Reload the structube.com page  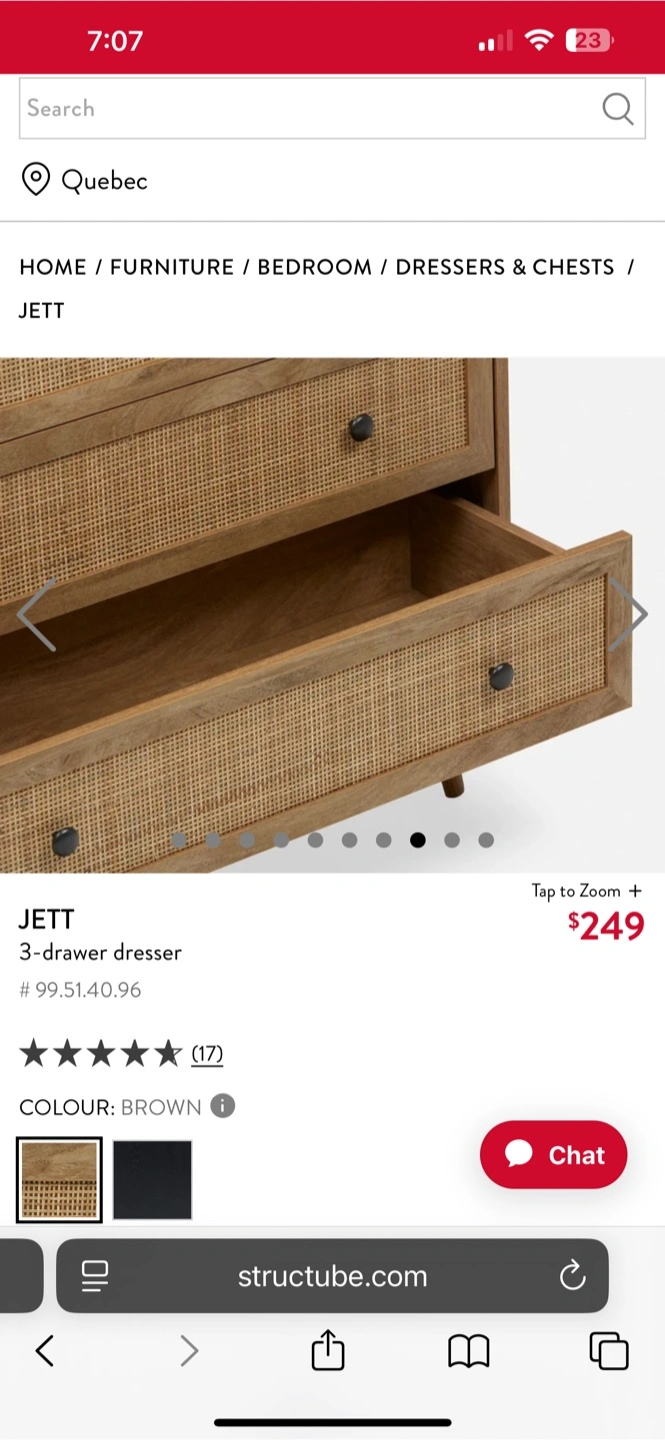click(x=572, y=1276)
